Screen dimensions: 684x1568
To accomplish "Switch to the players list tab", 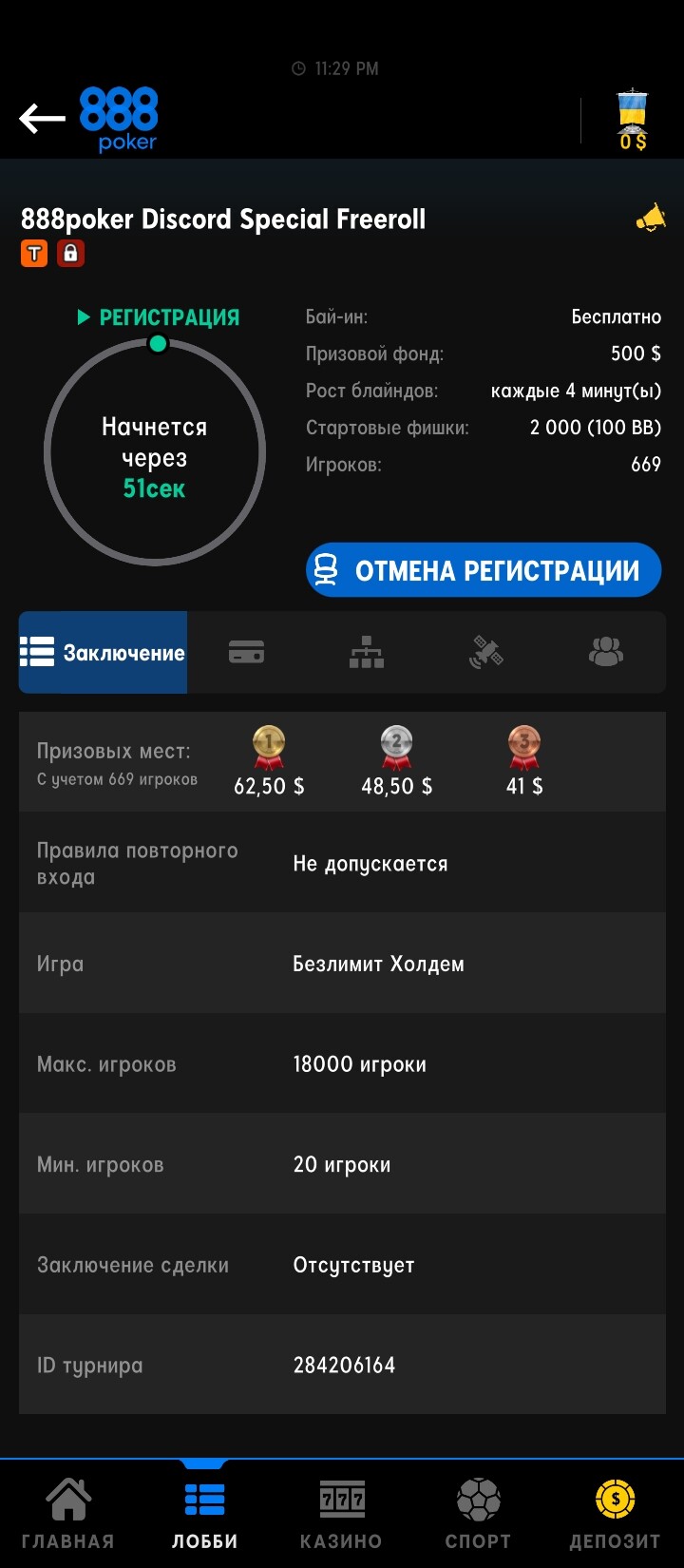I will (605, 653).
